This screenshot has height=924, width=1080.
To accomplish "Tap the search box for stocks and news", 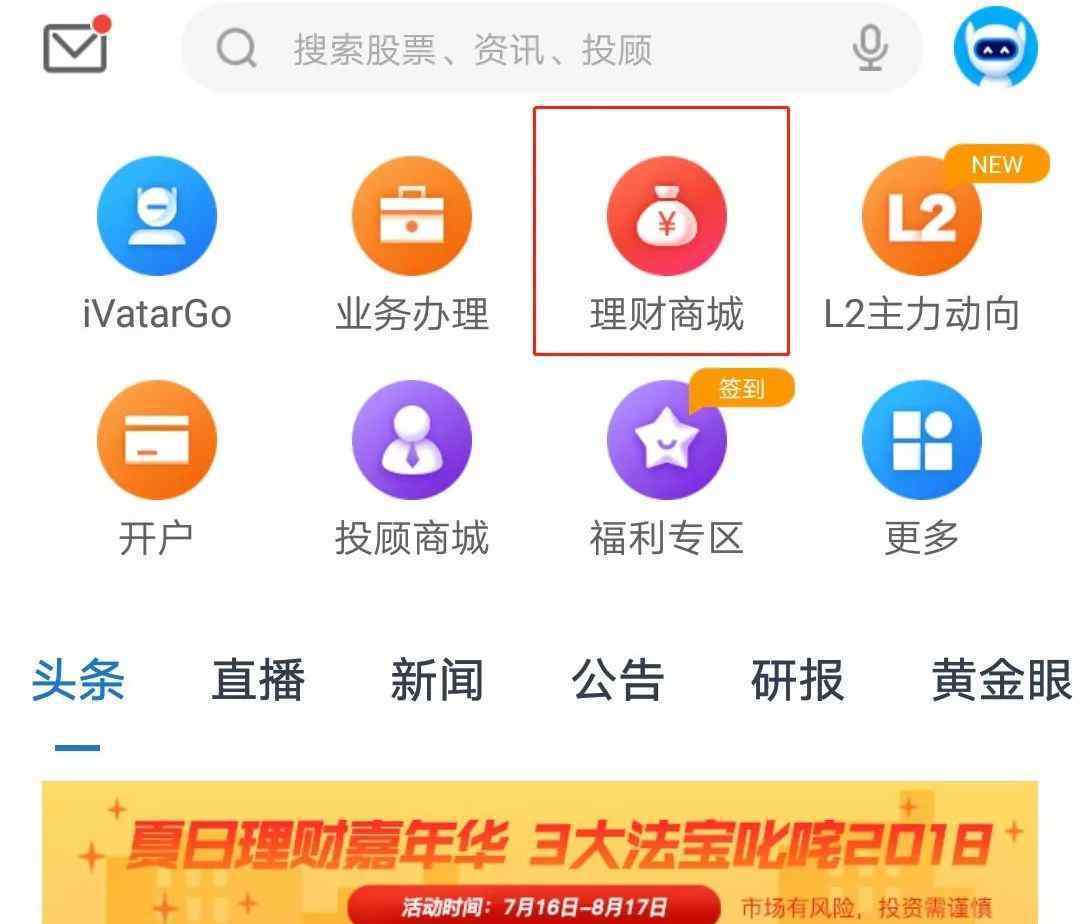I will coord(520,48).
